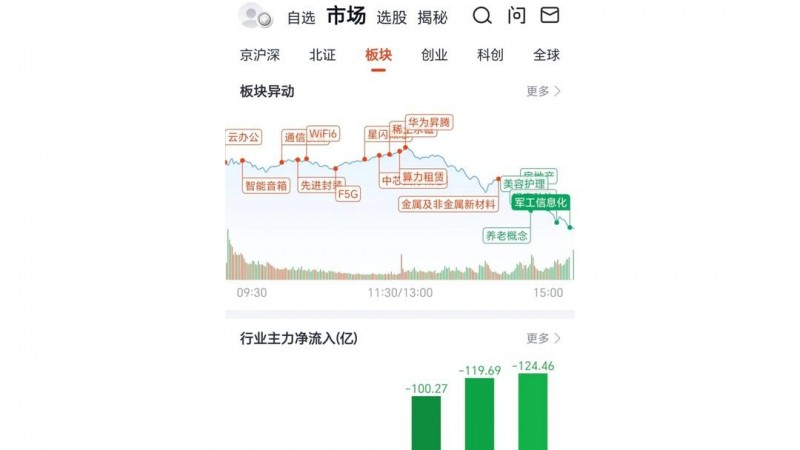This screenshot has height=450, width=800.
Task: Tap the 军工信息化 marker on the chart
Action: click(x=540, y=202)
